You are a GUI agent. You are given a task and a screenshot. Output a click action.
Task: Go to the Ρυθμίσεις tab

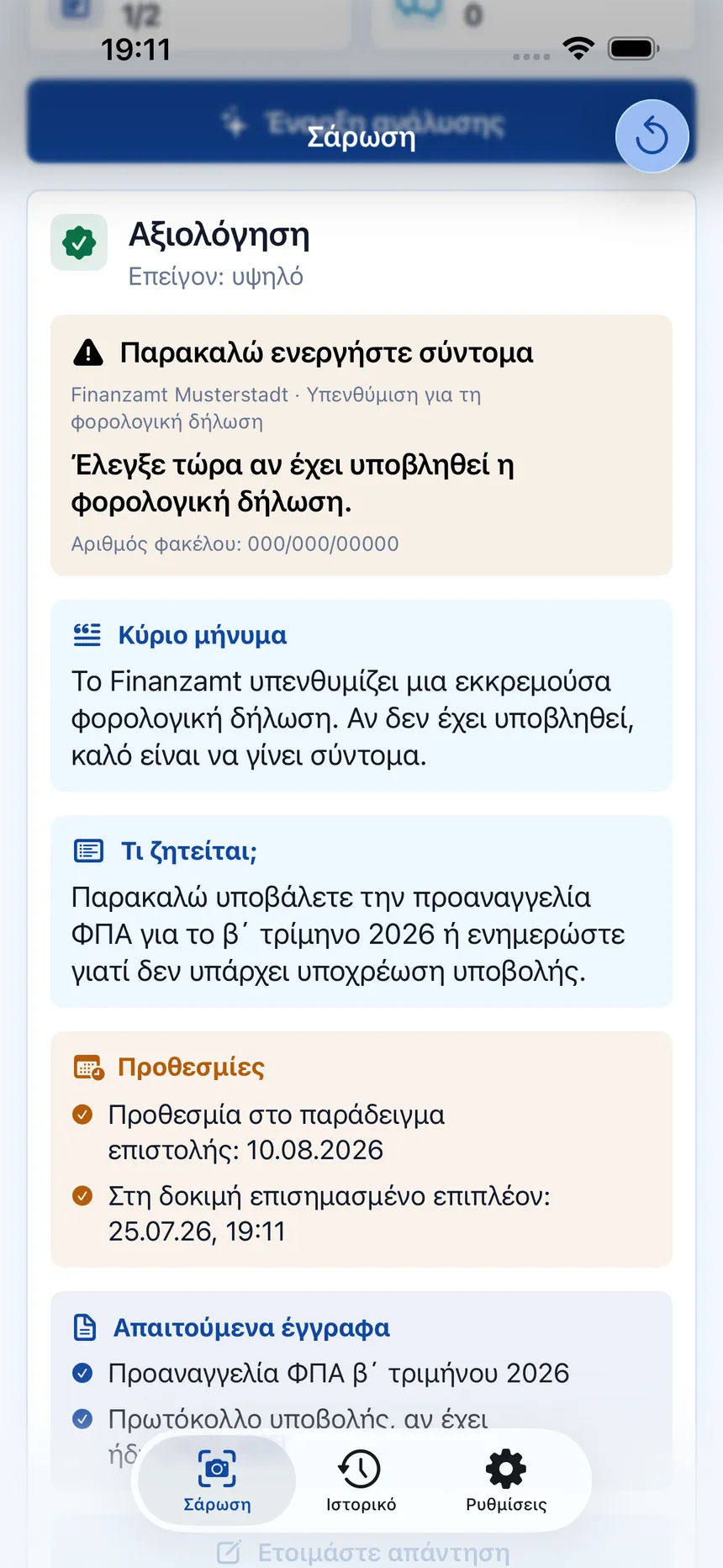click(506, 1481)
